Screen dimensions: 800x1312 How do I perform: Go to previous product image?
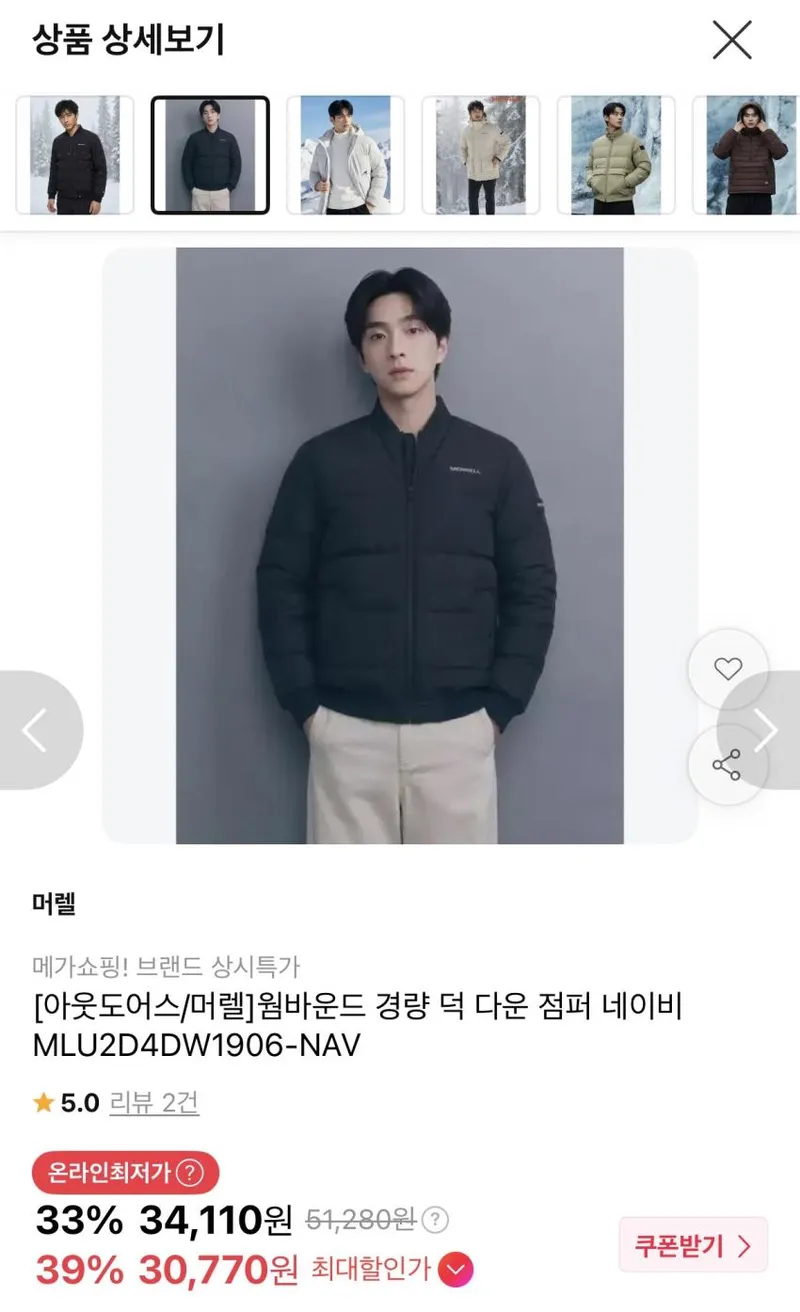(x=38, y=730)
